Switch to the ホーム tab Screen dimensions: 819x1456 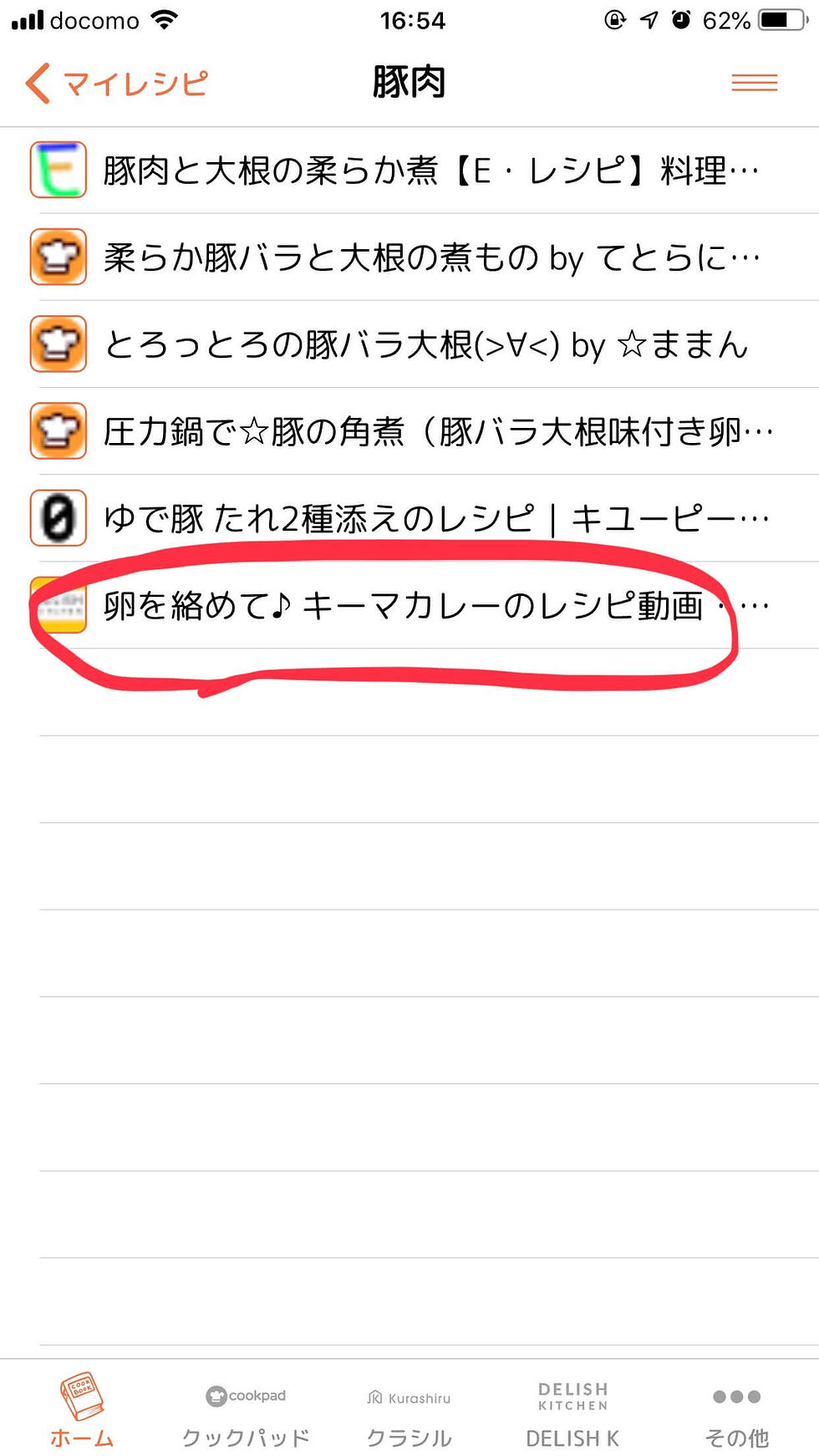coord(82,1409)
